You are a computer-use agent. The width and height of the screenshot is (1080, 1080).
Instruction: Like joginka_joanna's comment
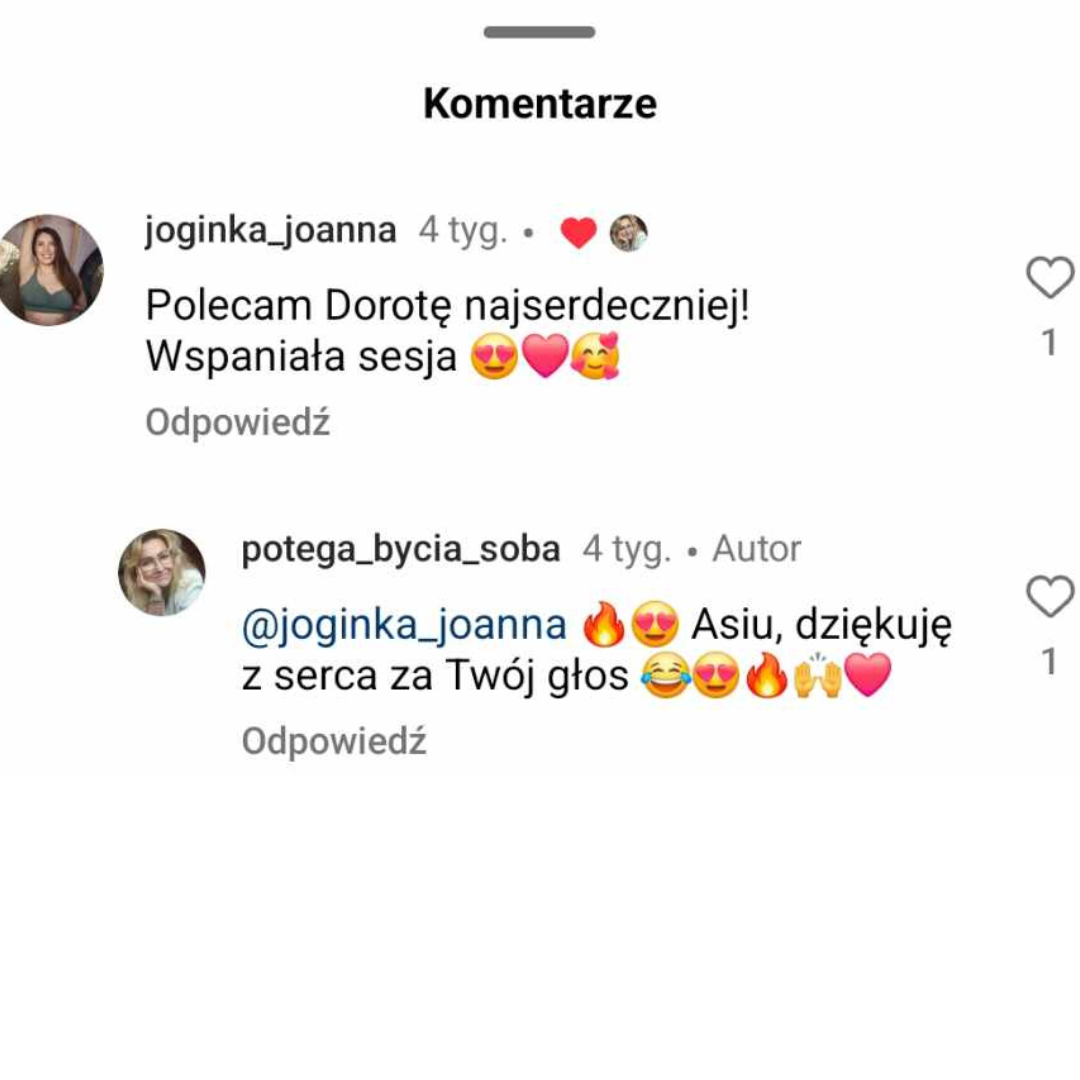[1050, 278]
